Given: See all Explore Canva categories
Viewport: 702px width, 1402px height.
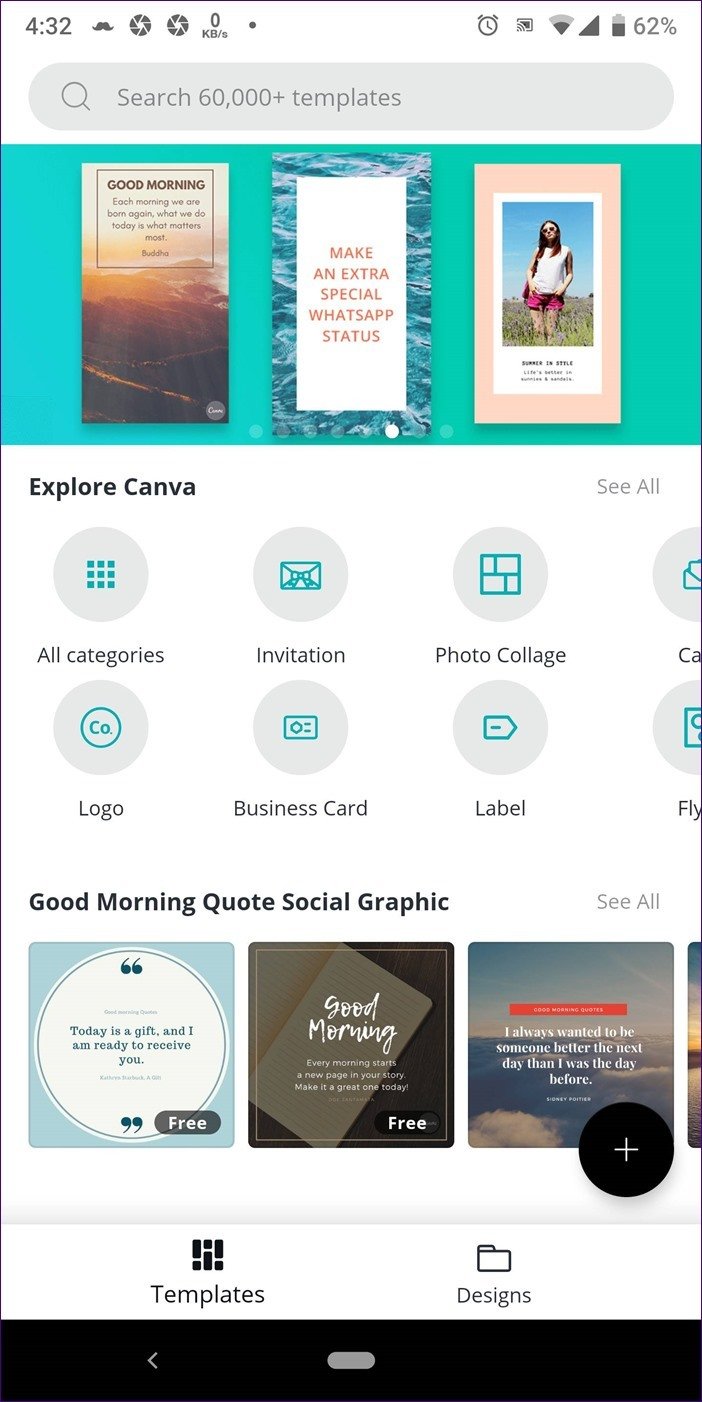Looking at the screenshot, I should coord(627,486).
